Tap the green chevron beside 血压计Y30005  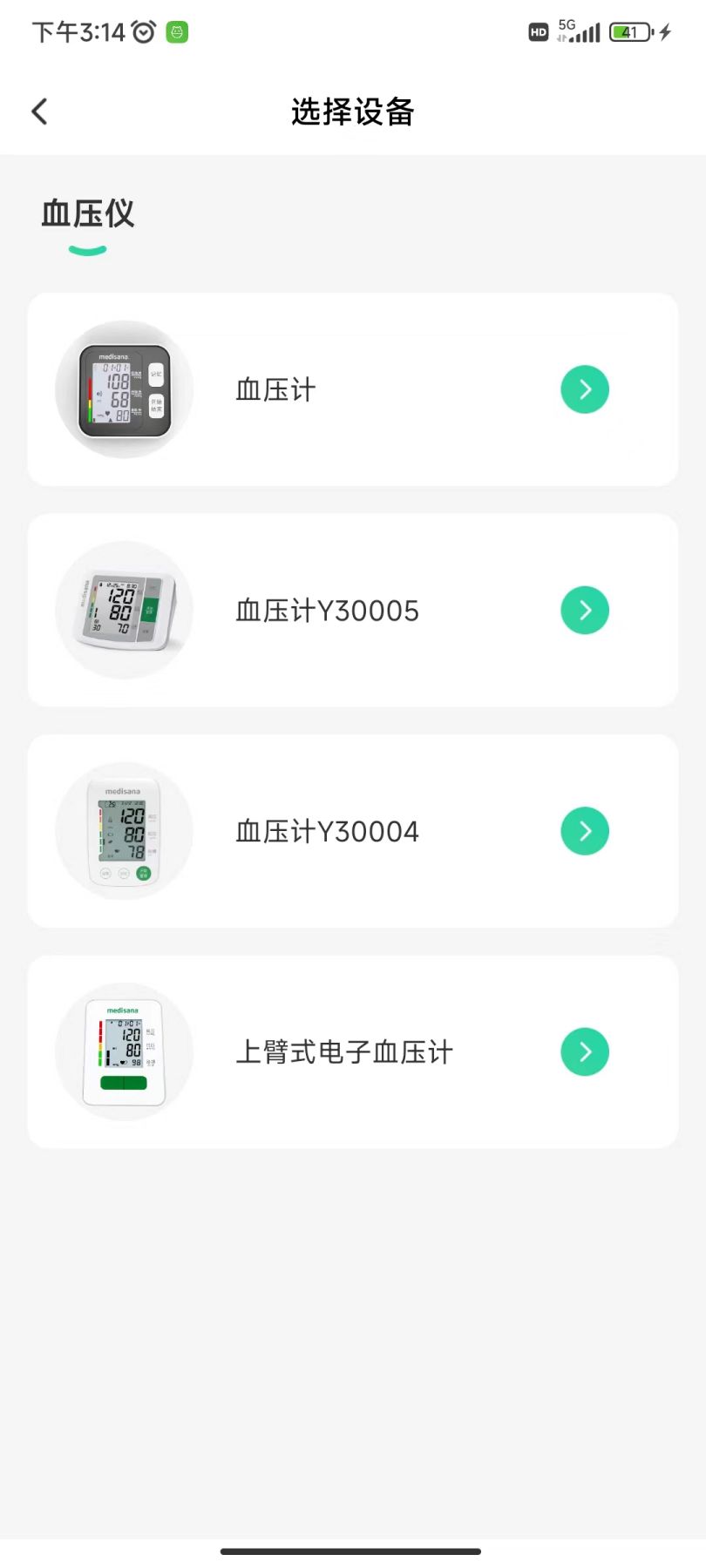pyautogui.click(x=584, y=610)
